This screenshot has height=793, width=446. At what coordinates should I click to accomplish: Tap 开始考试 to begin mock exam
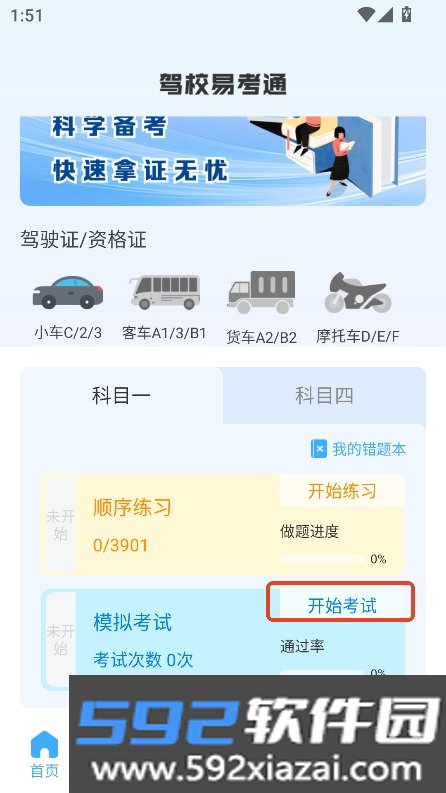point(342,605)
